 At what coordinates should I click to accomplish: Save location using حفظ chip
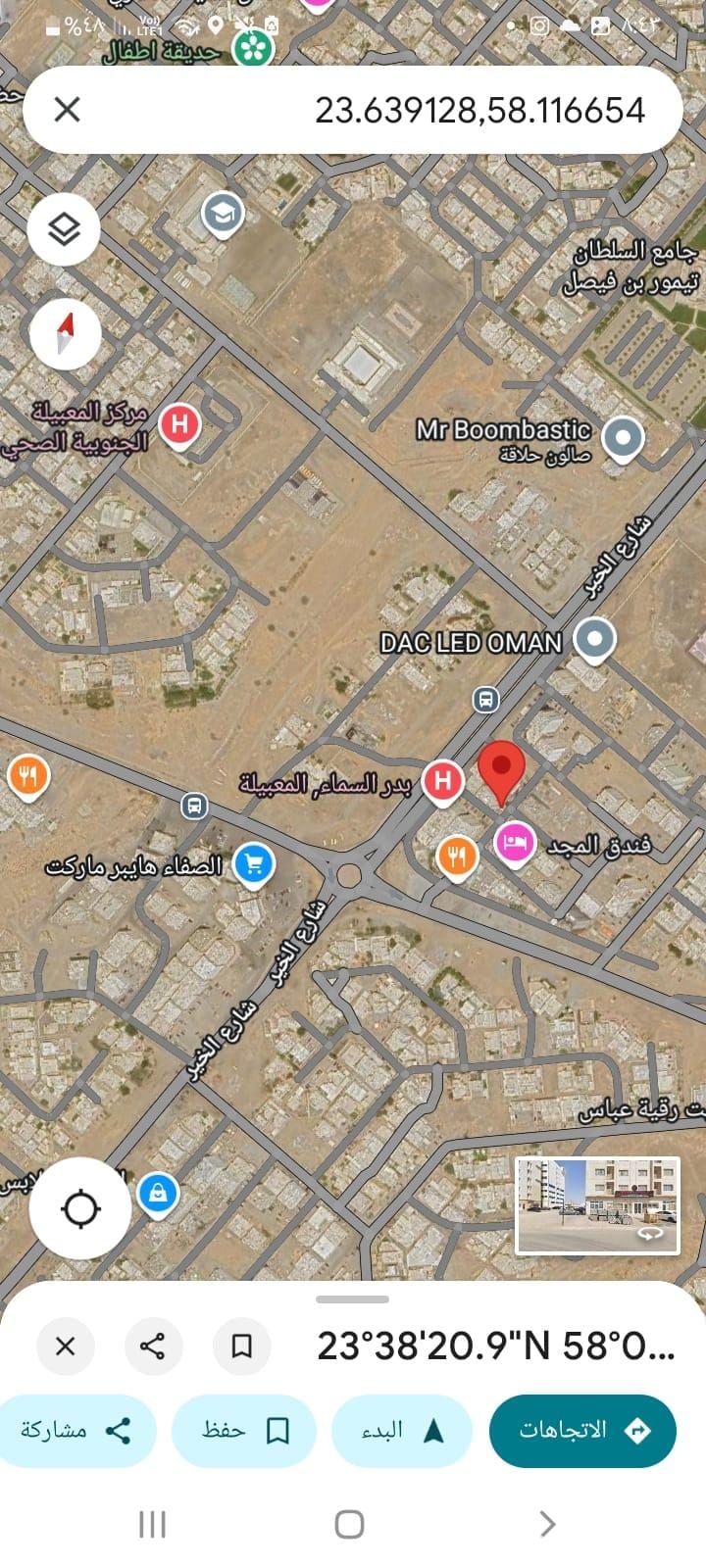[243, 1431]
